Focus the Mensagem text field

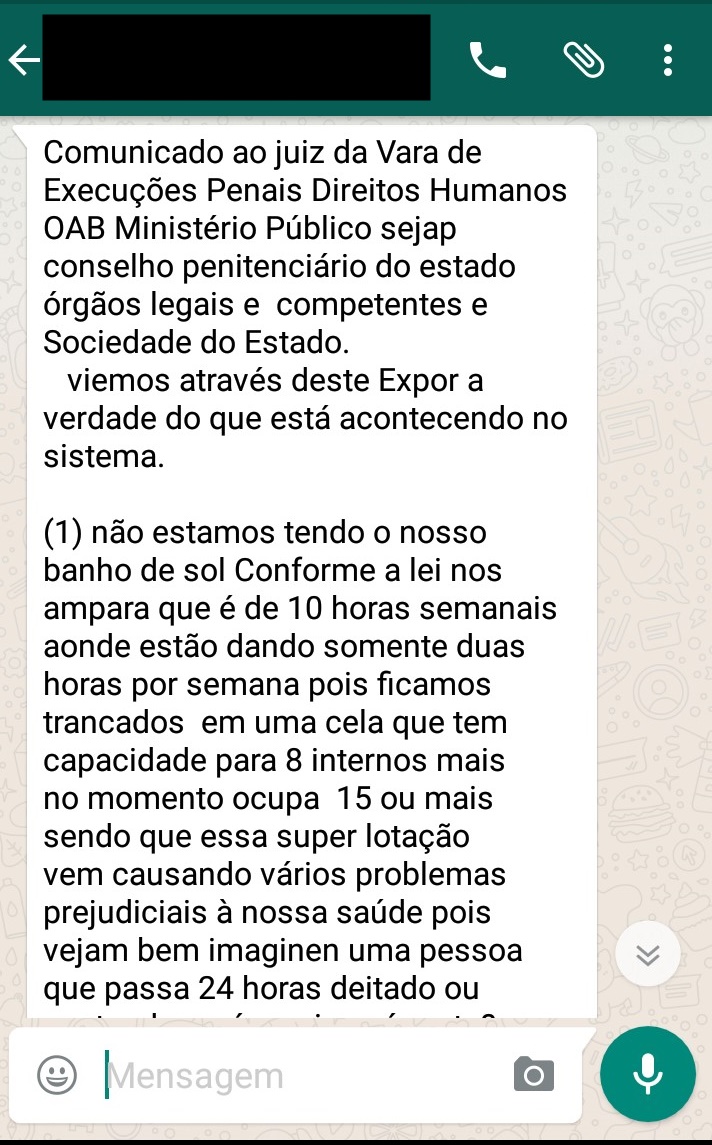coord(300,1076)
